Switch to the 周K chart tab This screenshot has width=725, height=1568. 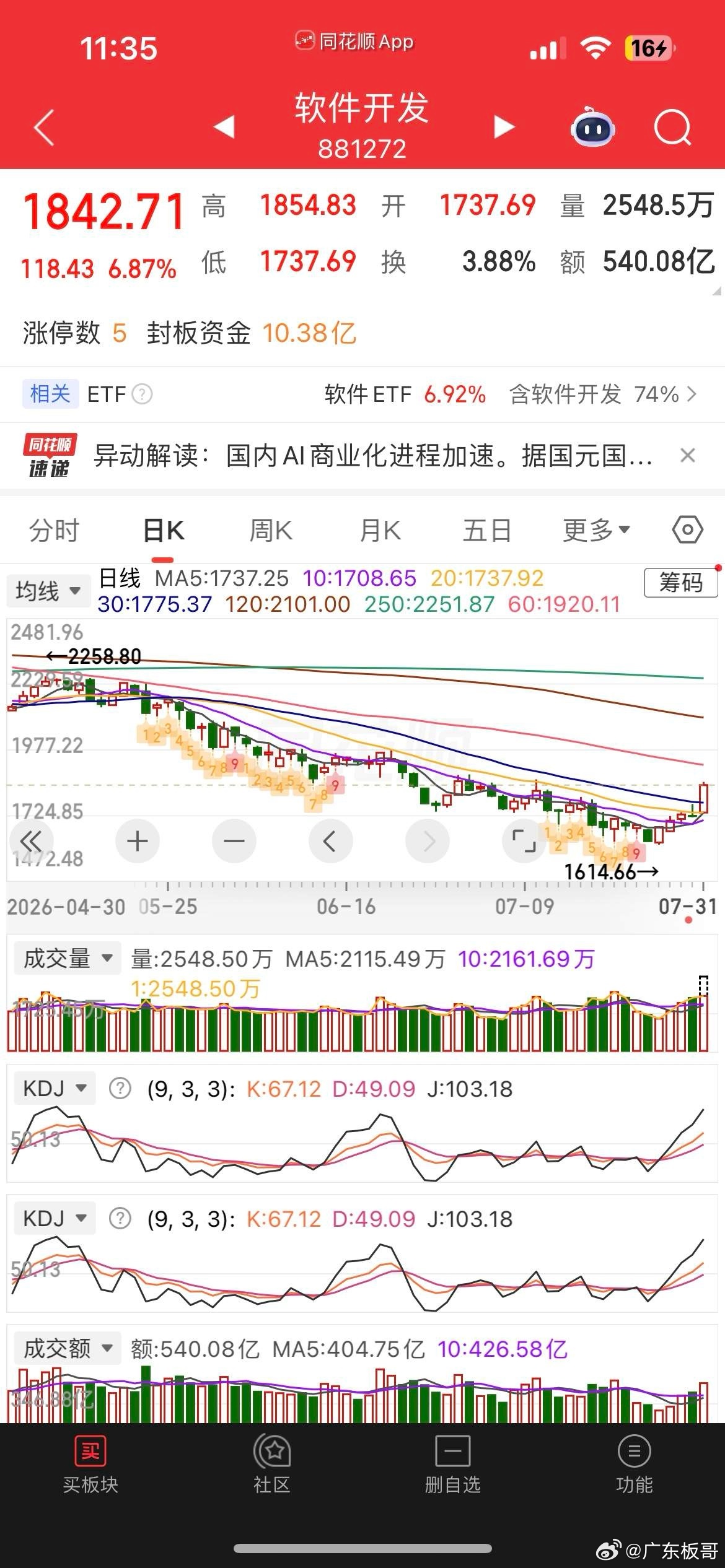271,531
